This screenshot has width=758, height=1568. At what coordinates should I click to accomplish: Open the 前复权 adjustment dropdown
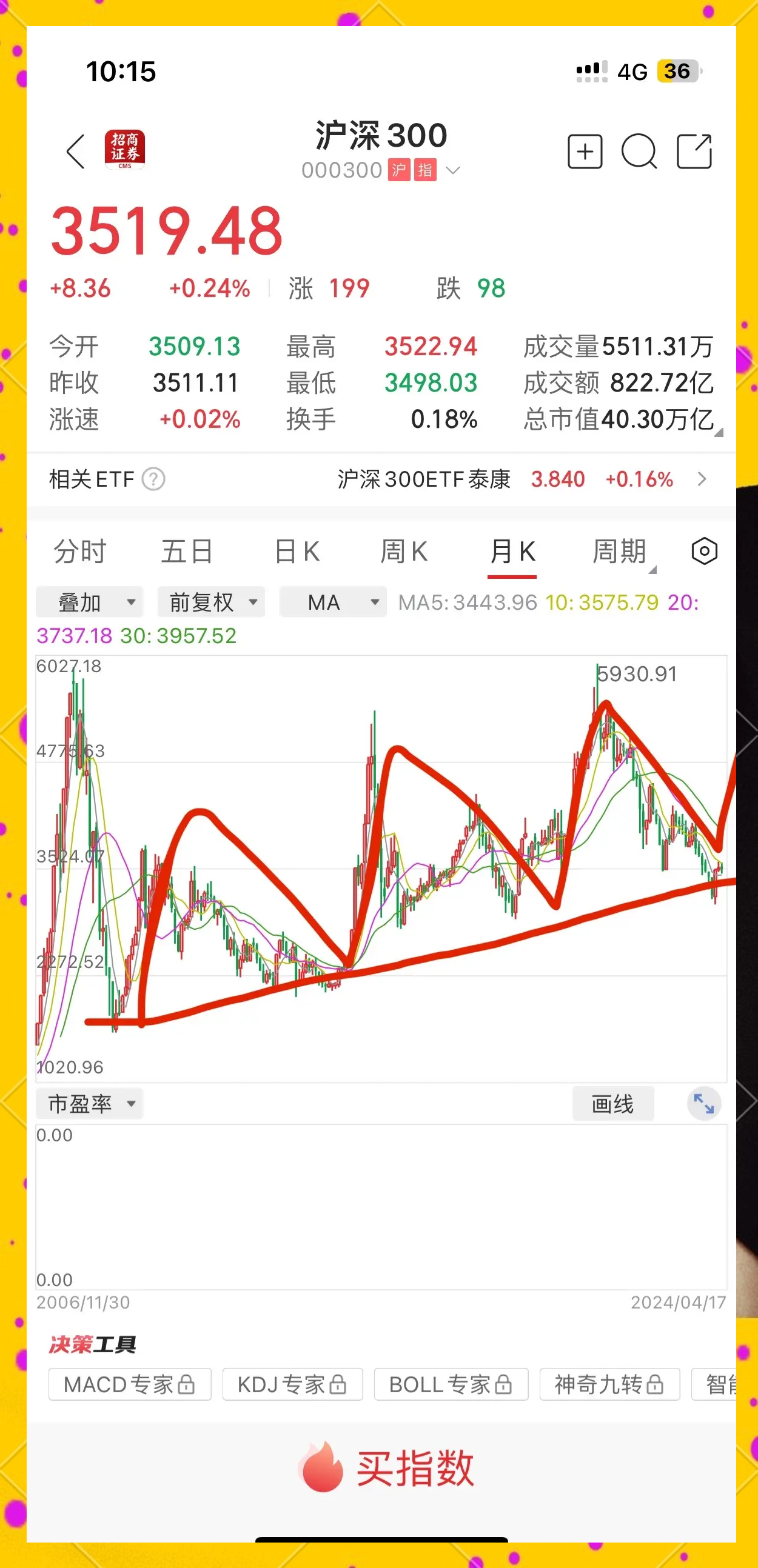tap(210, 602)
